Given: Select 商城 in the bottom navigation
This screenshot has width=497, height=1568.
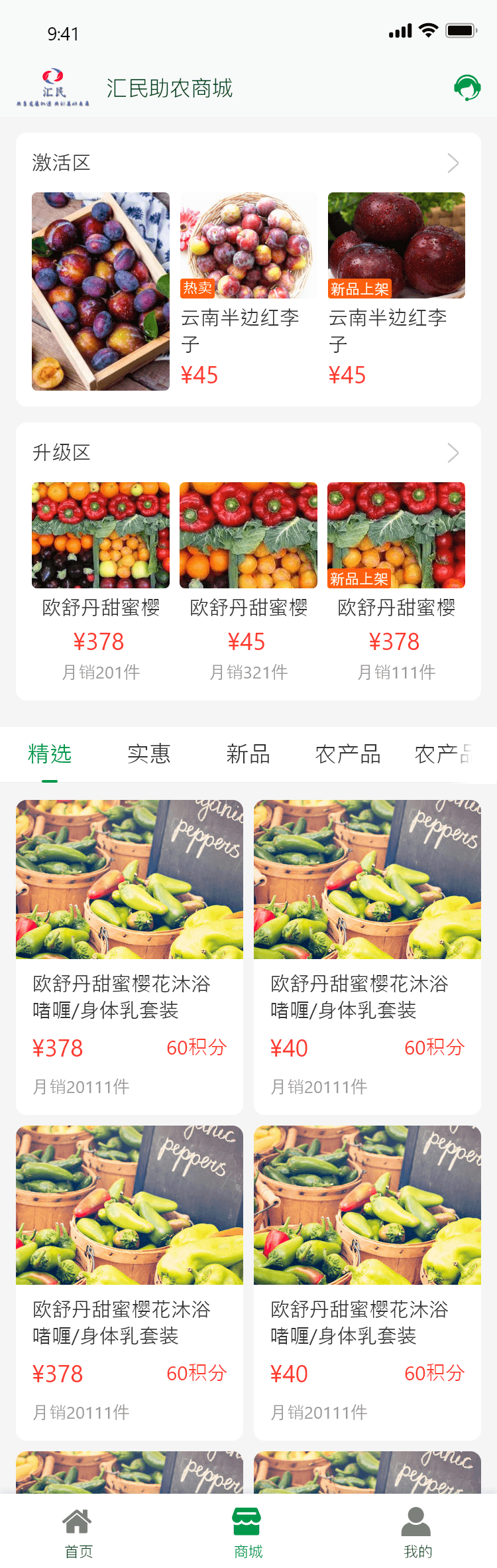Looking at the screenshot, I should point(248,1532).
